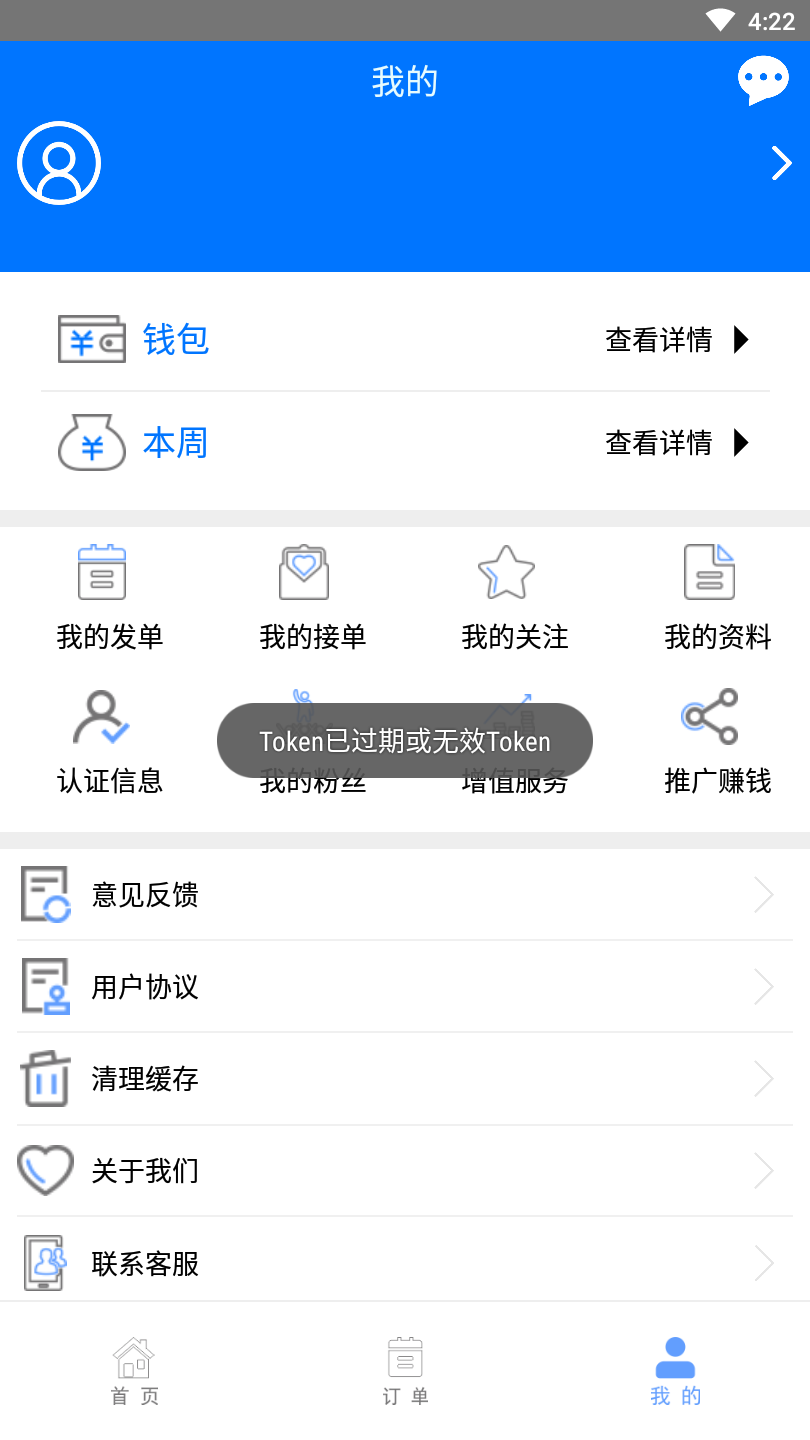Open 关于我们 (about us) row
The image size is (810, 1440).
[405, 1170]
